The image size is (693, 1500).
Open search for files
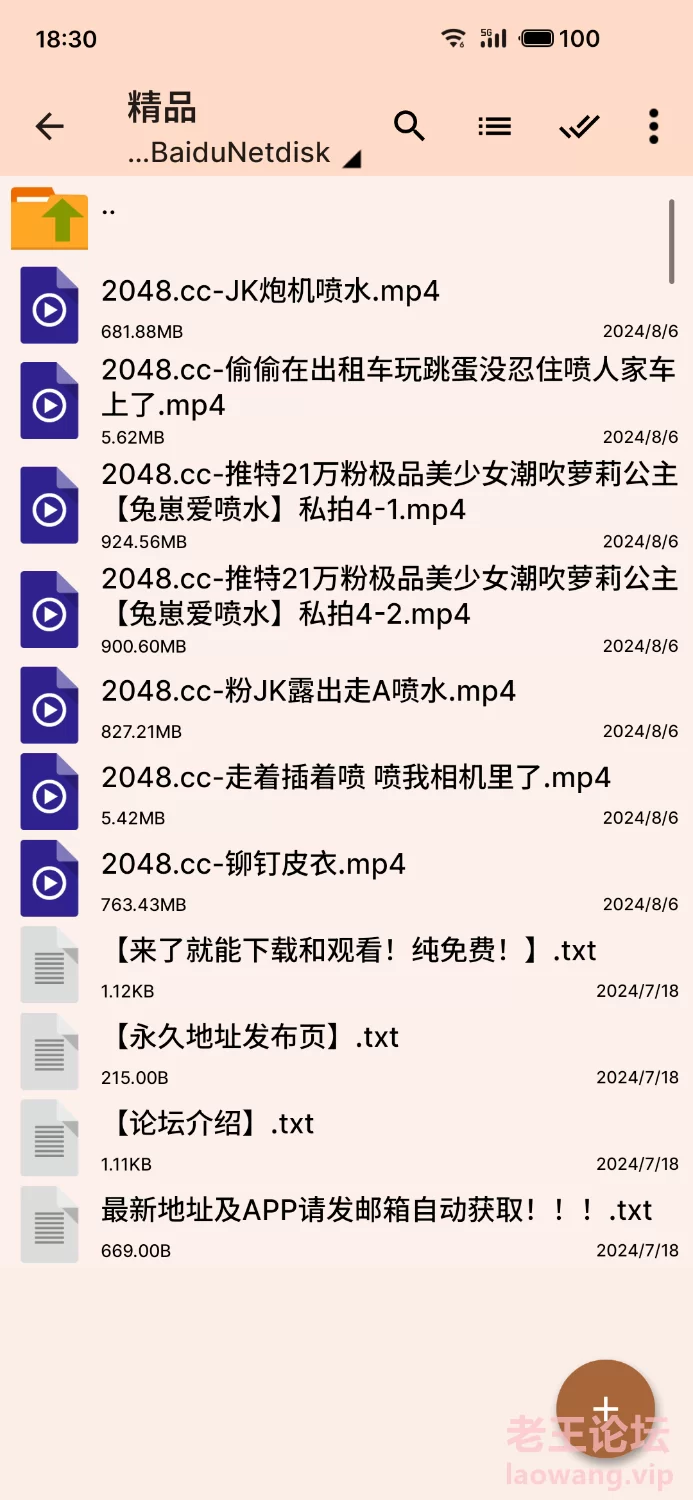pos(410,127)
